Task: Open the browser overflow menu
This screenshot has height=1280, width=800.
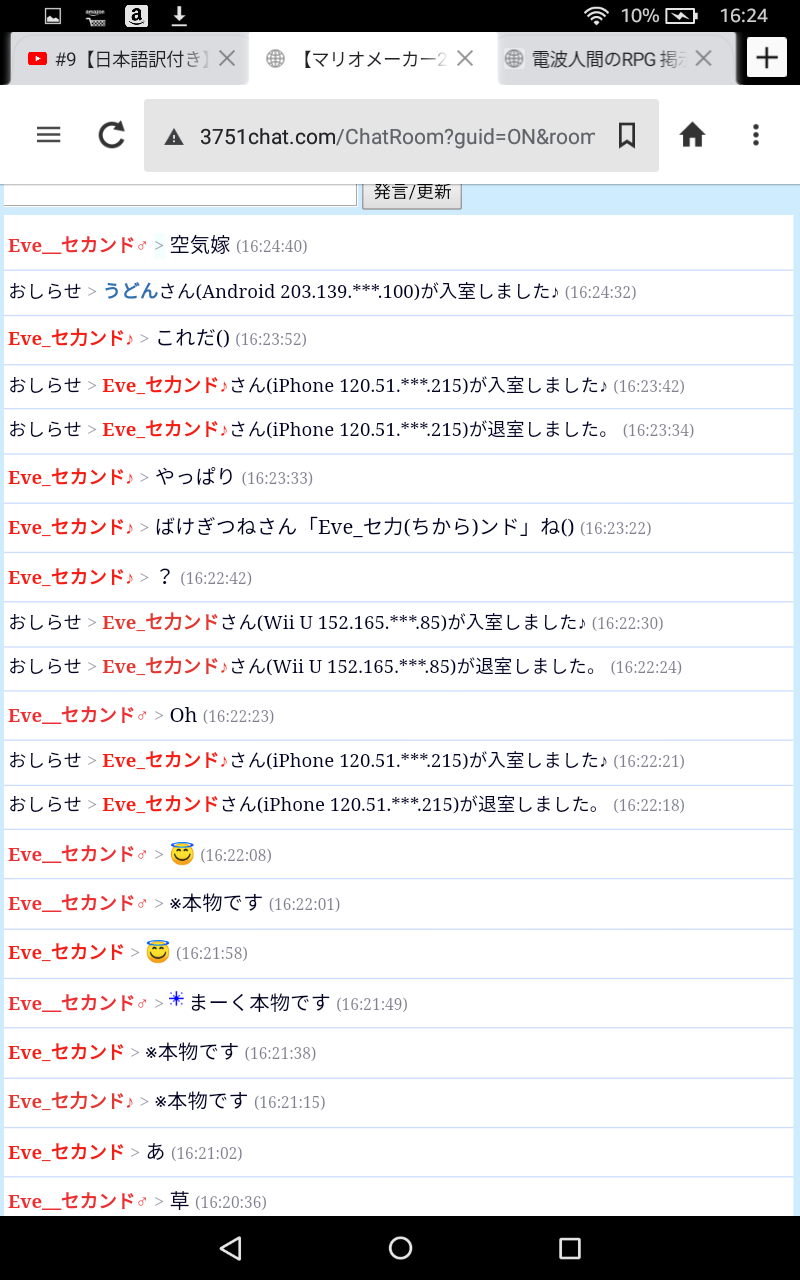Action: coord(756,135)
